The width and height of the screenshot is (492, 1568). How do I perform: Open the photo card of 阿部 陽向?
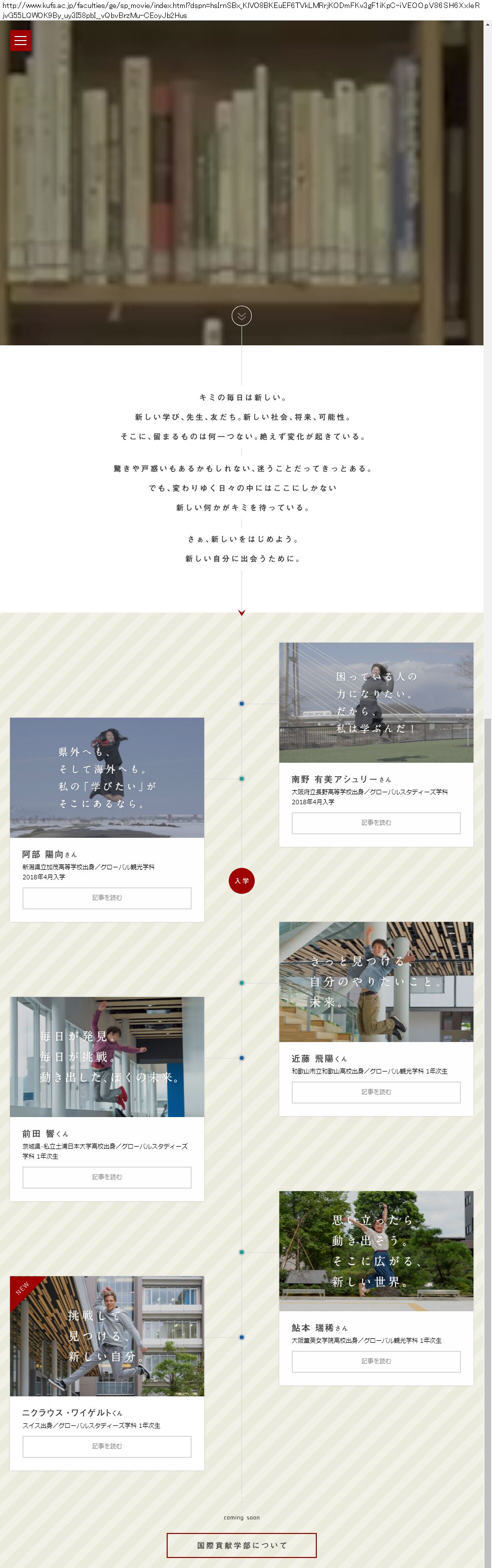pyautogui.click(x=107, y=777)
